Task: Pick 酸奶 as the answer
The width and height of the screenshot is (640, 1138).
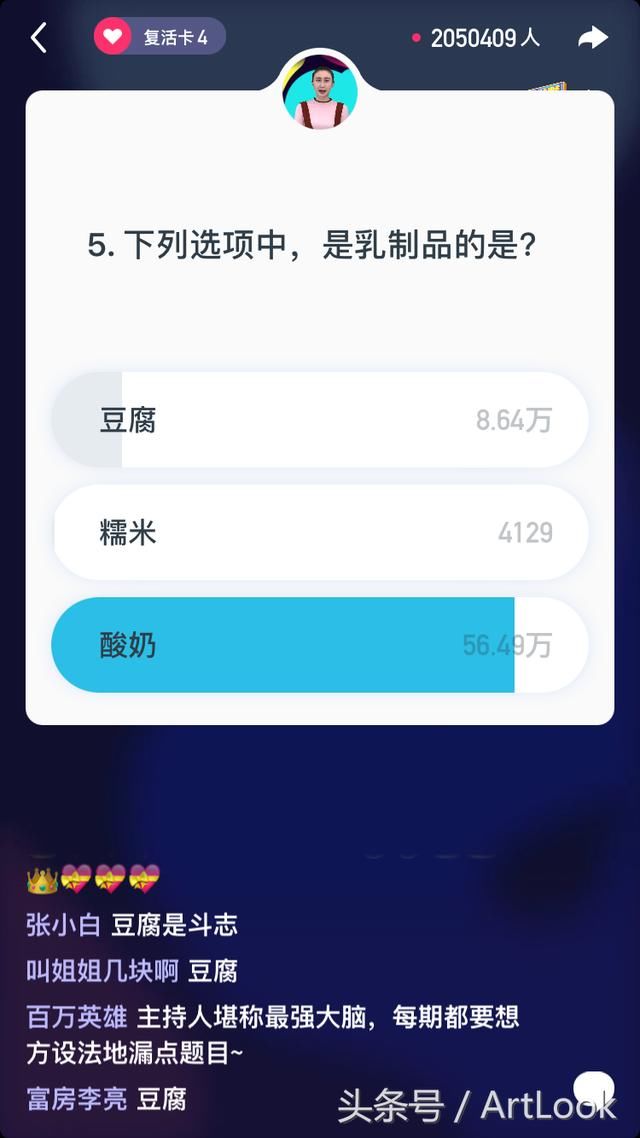Action: point(320,645)
